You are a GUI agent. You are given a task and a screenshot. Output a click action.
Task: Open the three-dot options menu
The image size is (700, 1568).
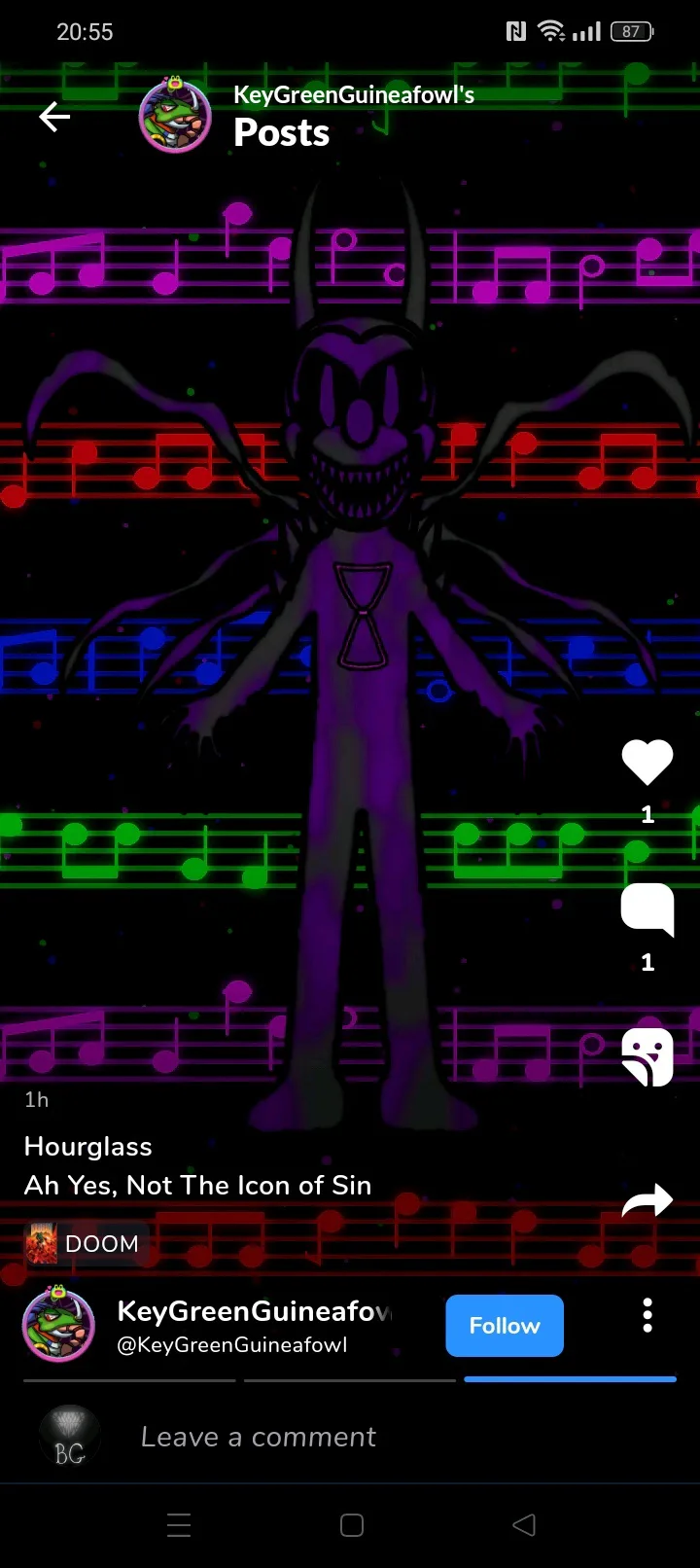[x=647, y=1316]
